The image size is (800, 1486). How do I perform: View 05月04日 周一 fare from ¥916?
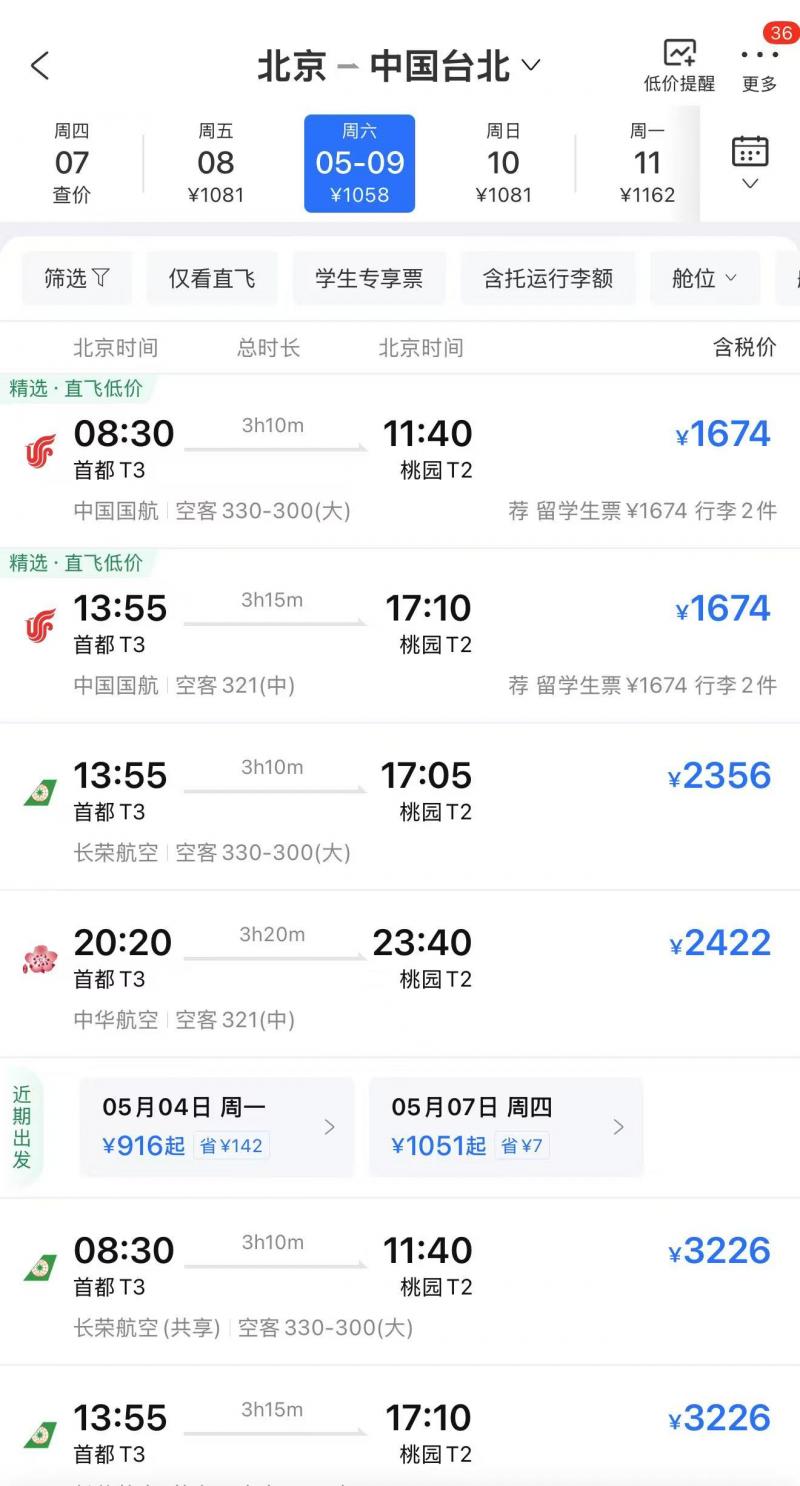[x=217, y=1127]
